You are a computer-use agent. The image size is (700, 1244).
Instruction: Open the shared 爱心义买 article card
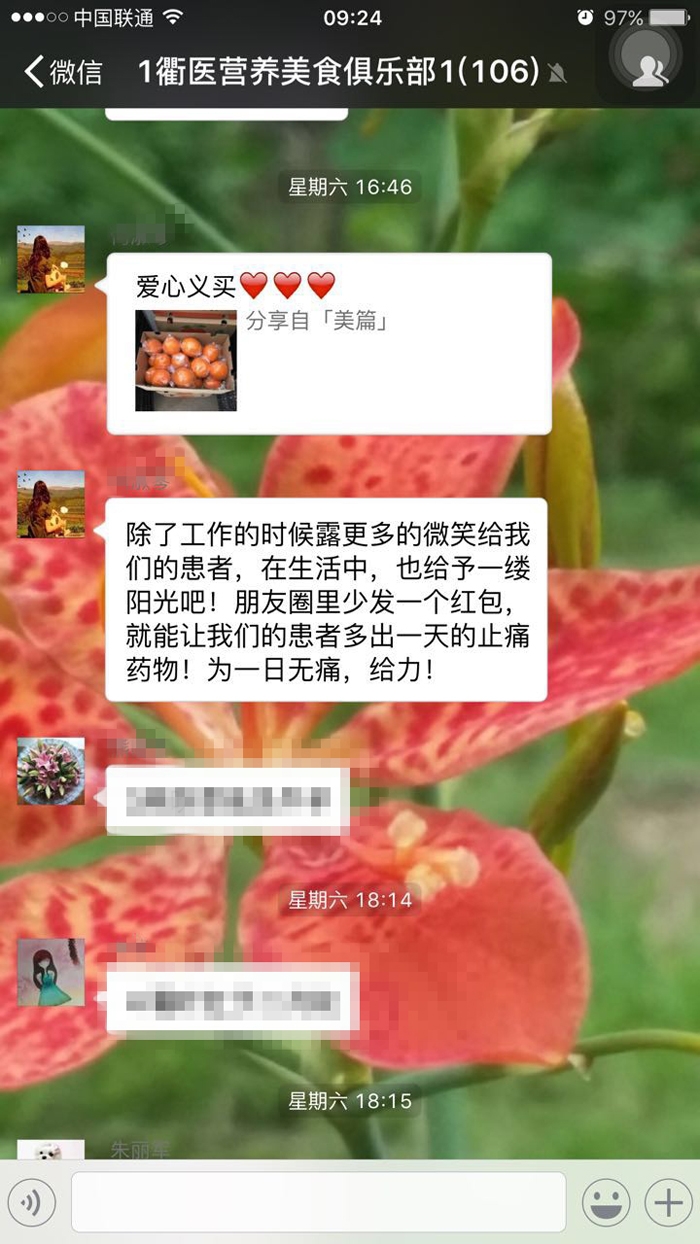click(x=328, y=343)
